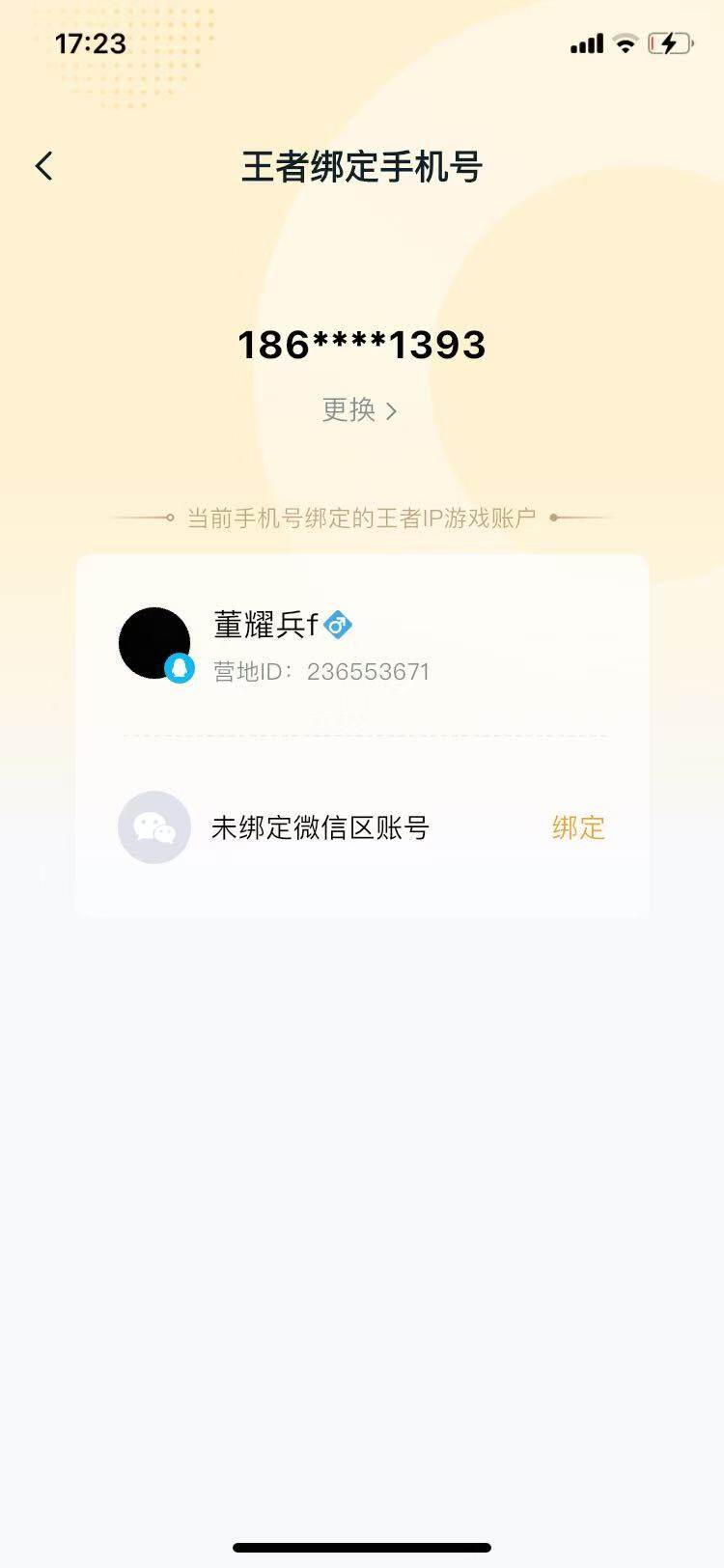Tap the male gender symbol beside 董耀兵f
The width and height of the screenshot is (724, 1568).
(338, 625)
